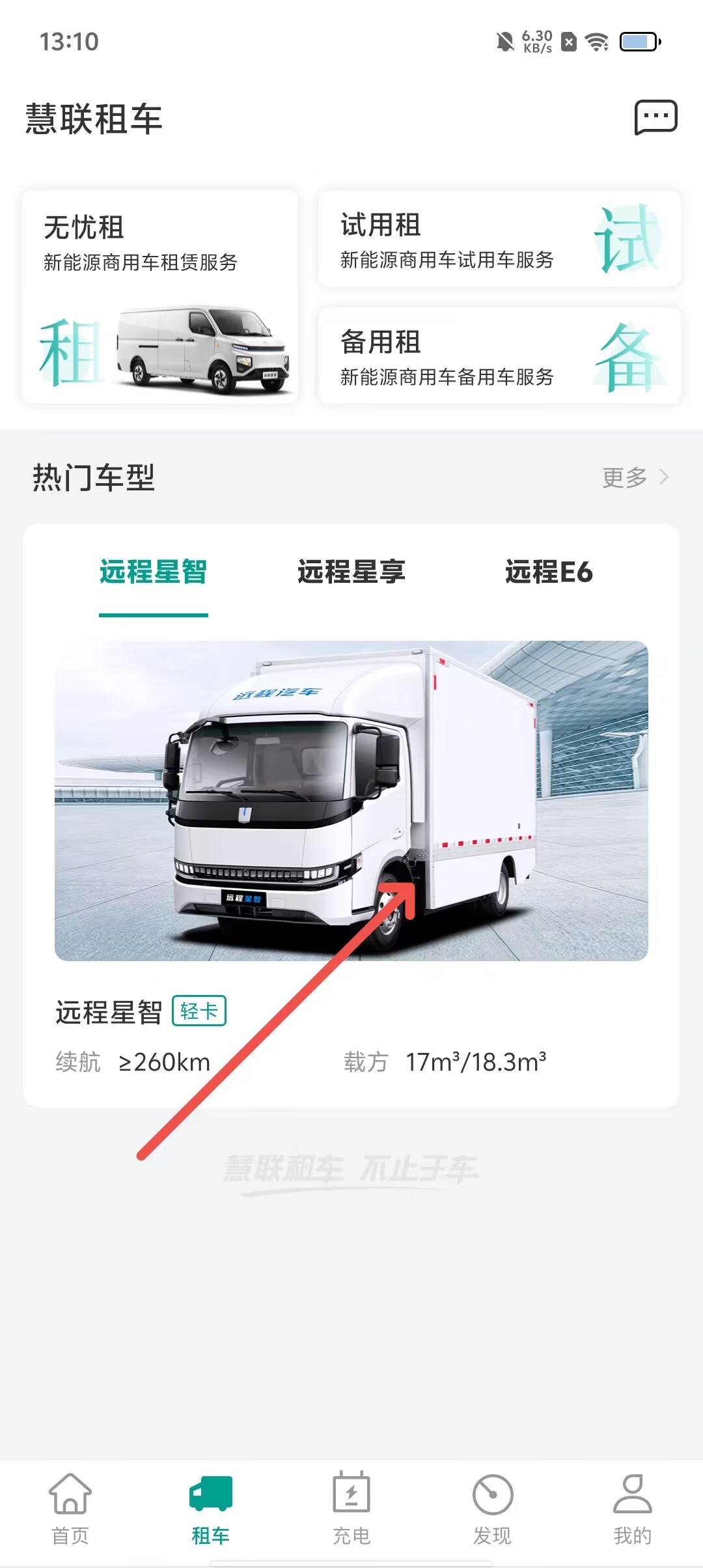Open the messages chat icon
The height and width of the screenshot is (1568, 703).
[x=655, y=117]
